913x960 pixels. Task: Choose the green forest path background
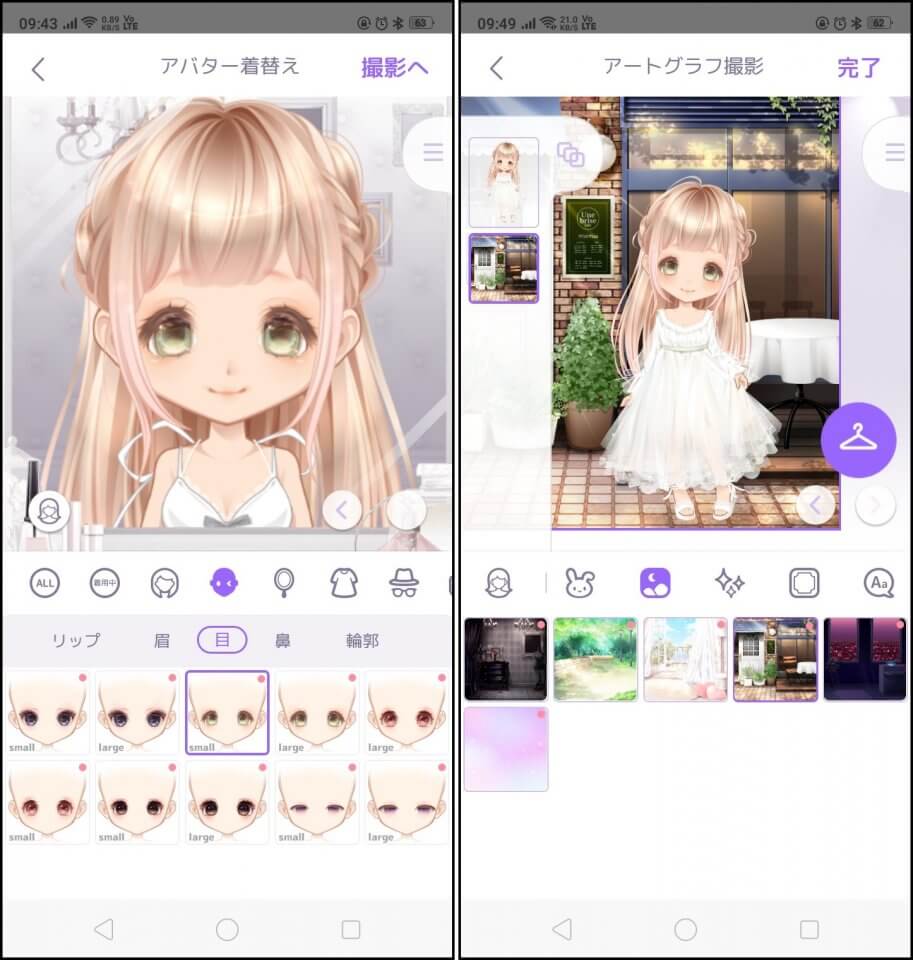click(595, 659)
